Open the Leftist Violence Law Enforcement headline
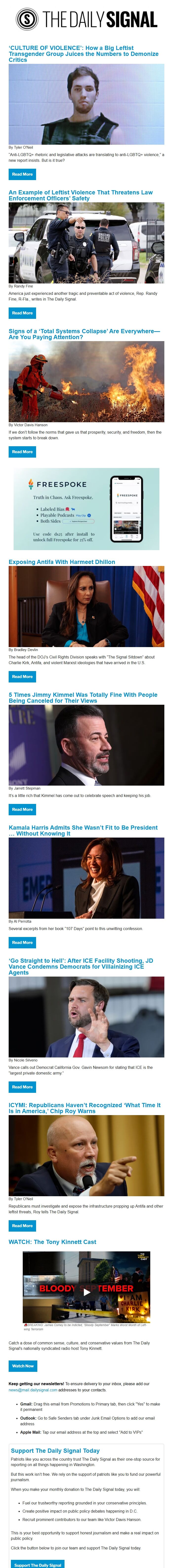The height and width of the screenshot is (1568, 173). 80,195
